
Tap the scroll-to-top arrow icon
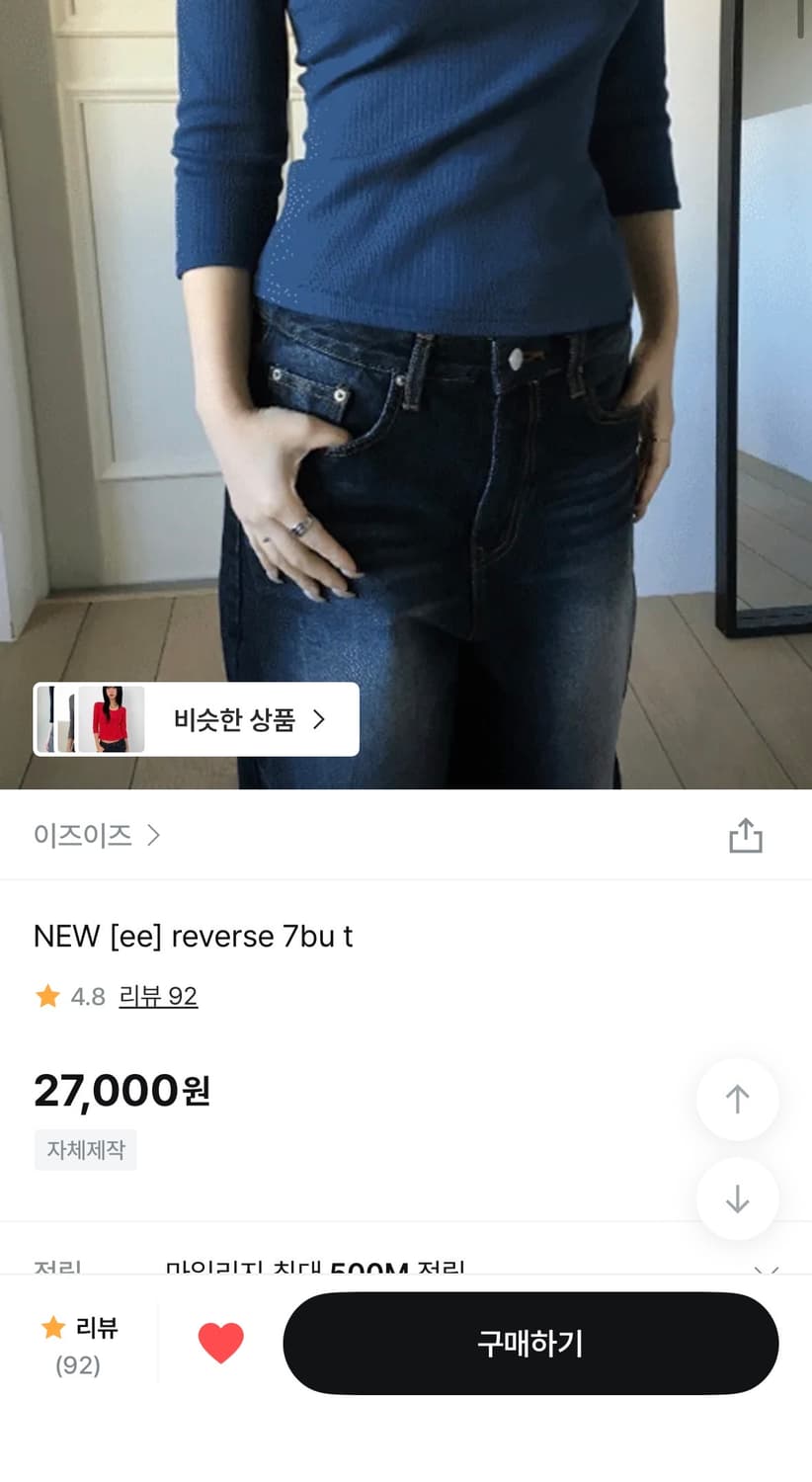click(x=737, y=1100)
